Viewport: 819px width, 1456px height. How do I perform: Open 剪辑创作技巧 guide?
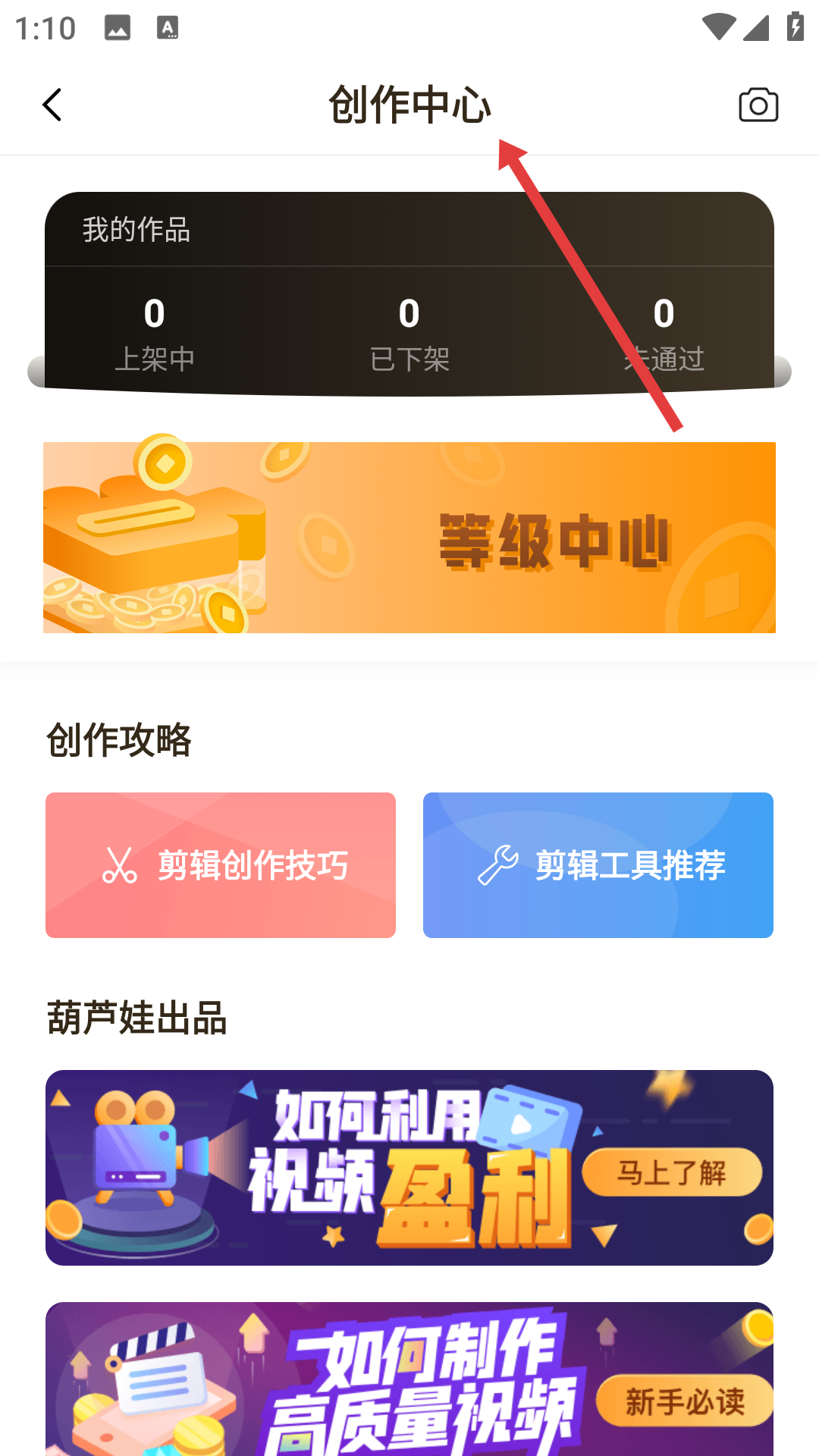click(221, 864)
